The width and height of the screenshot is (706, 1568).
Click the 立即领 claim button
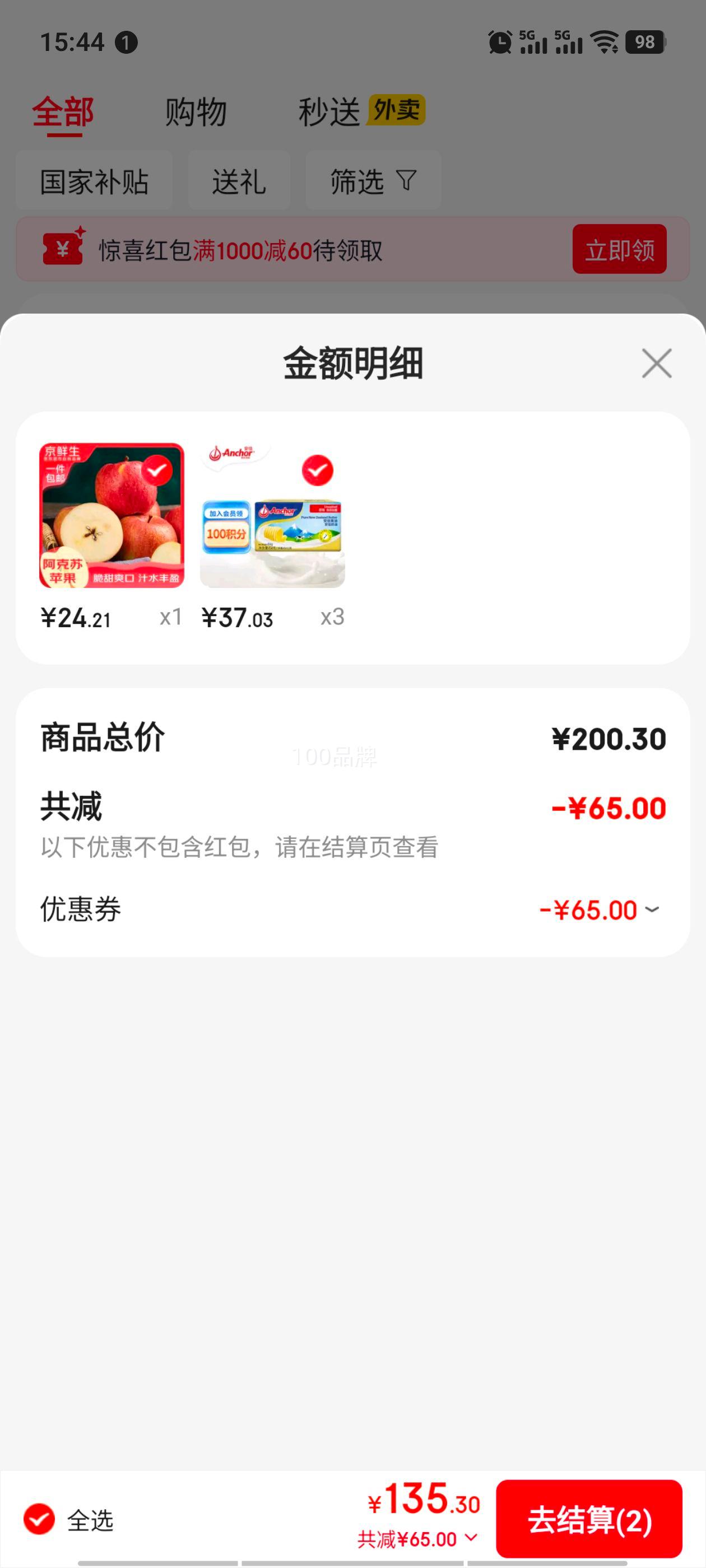619,249
